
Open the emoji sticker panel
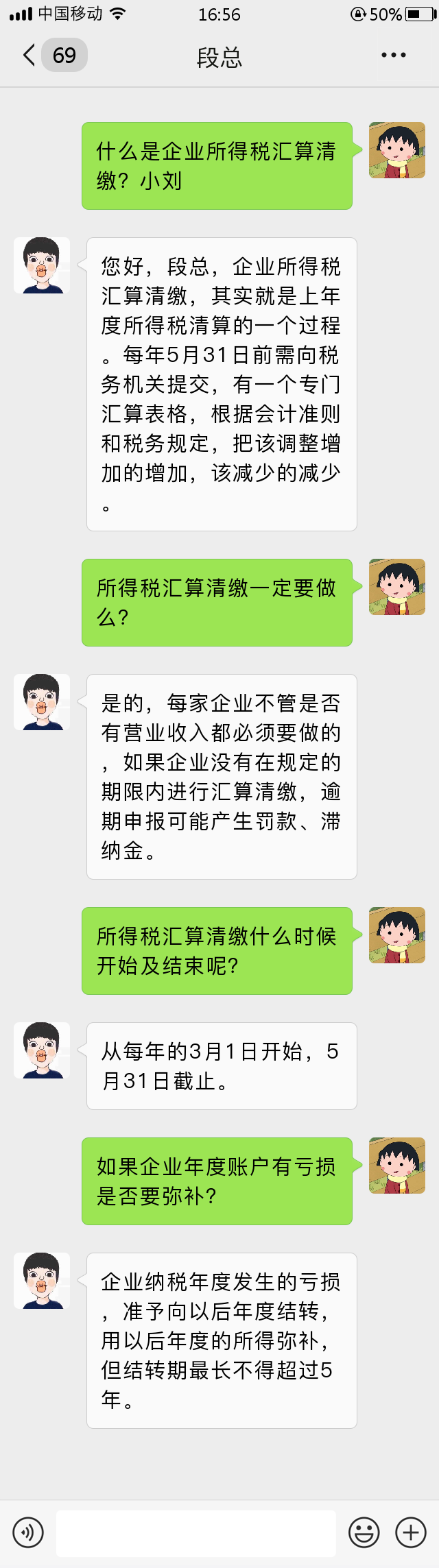364,1532
